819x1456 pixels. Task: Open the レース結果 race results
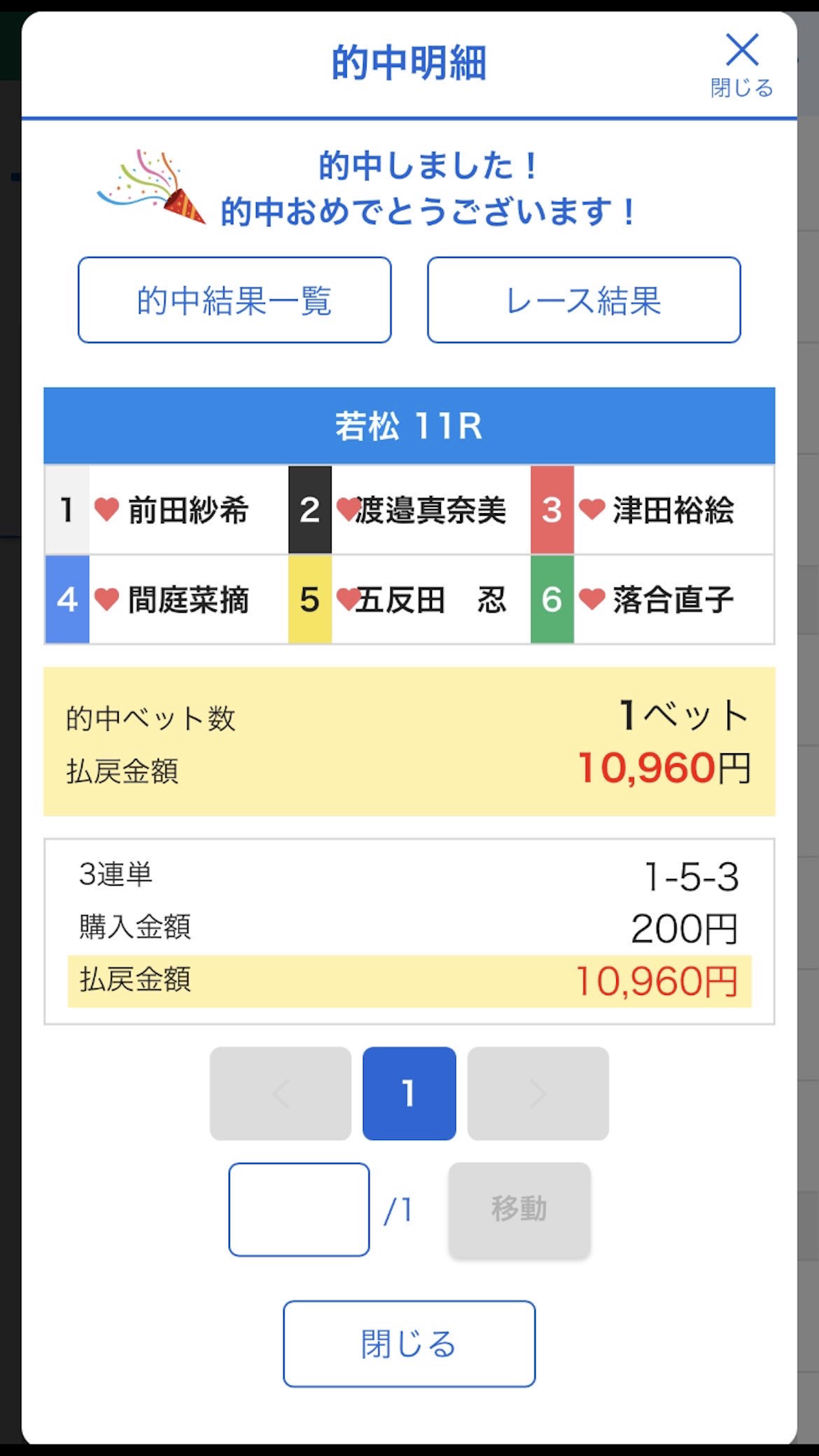coord(584,299)
